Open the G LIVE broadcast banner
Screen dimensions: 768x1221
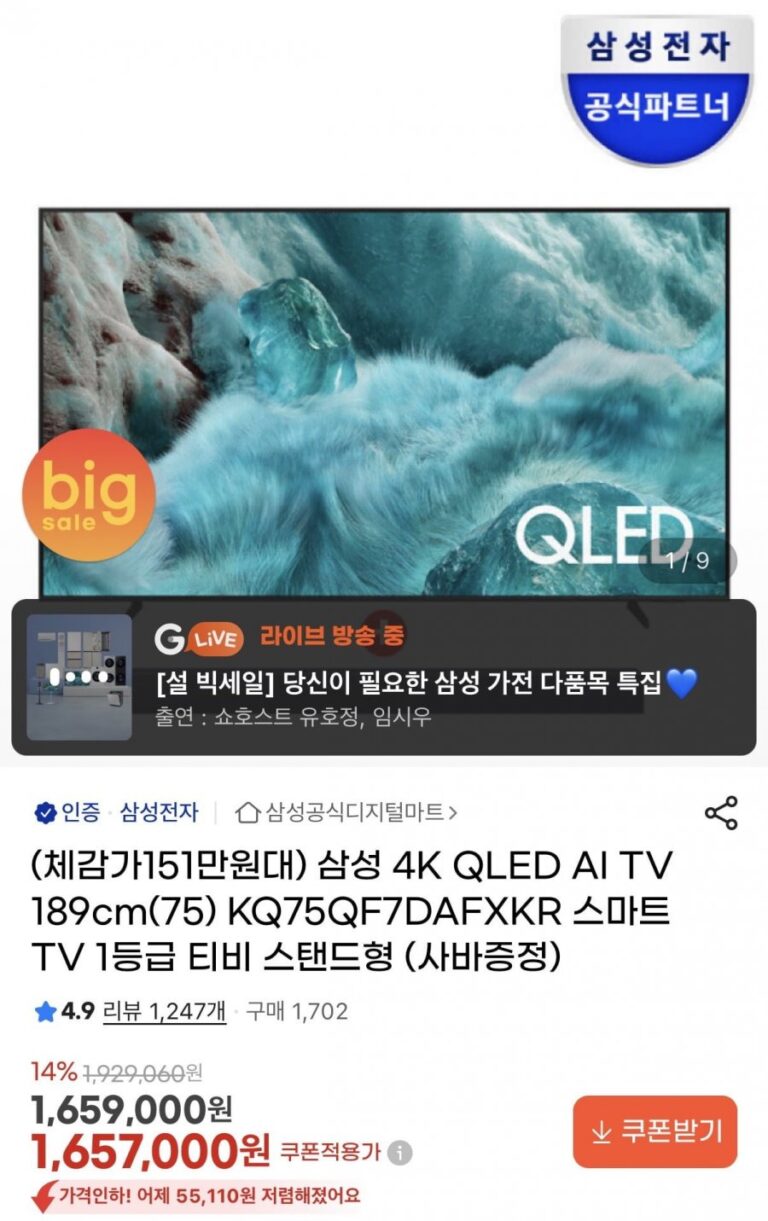pyautogui.click(x=384, y=677)
